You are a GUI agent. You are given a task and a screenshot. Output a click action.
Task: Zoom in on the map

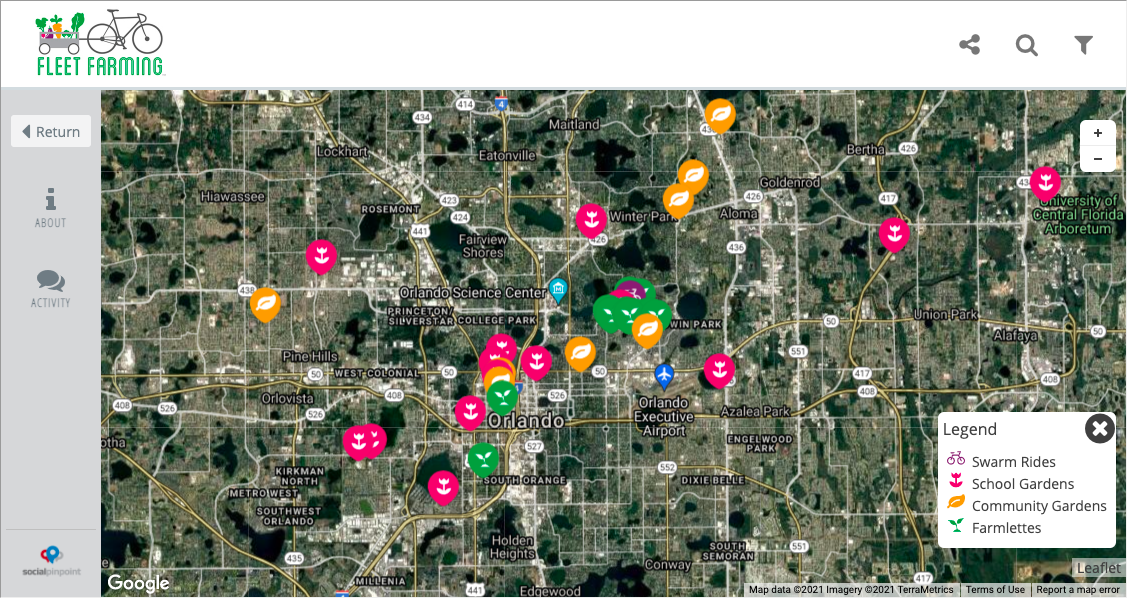pyautogui.click(x=1098, y=133)
